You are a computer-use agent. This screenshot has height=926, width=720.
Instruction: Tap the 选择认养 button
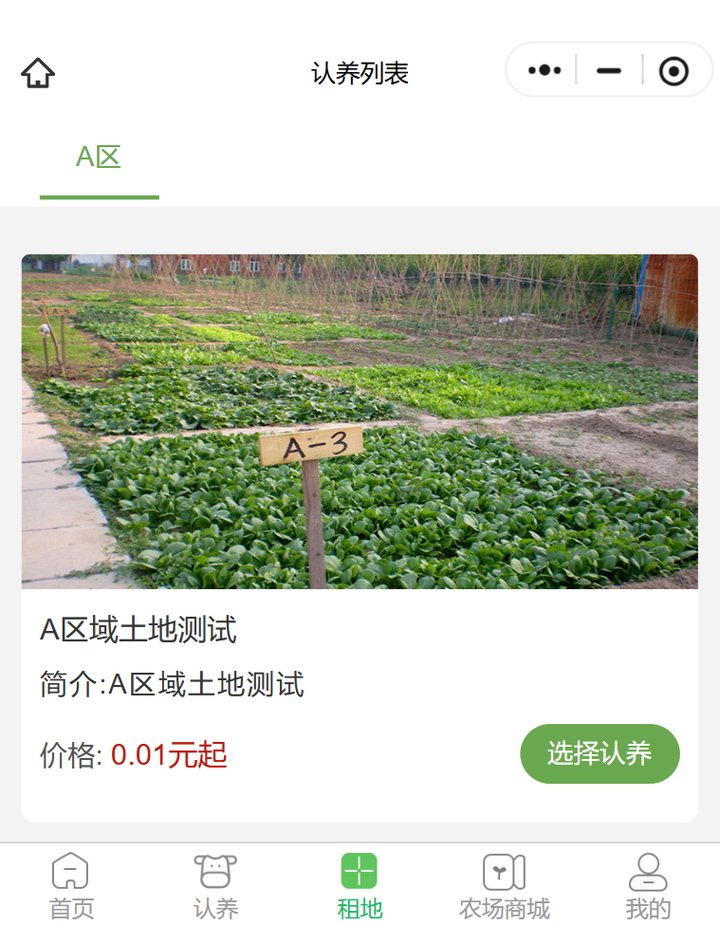[599, 754]
